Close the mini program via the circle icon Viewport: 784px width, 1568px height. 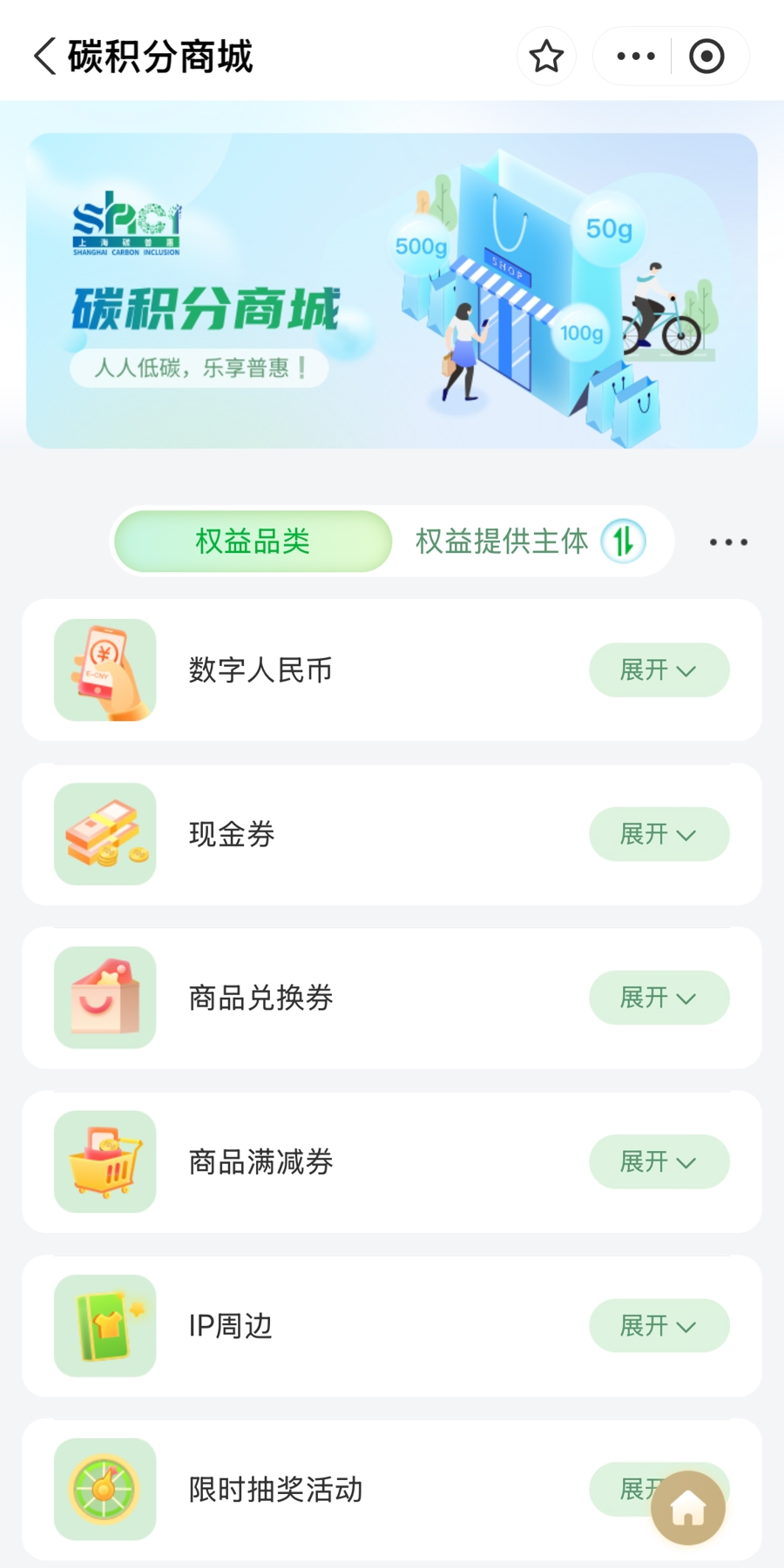click(x=706, y=57)
